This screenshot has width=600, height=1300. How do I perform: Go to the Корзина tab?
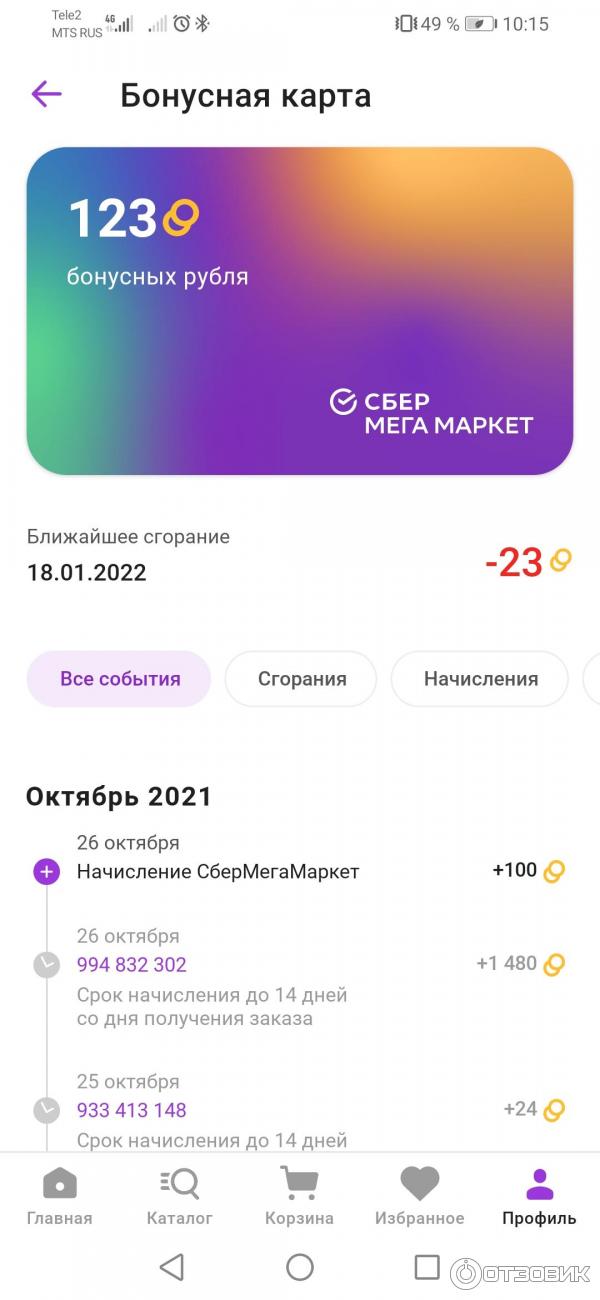(299, 1197)
